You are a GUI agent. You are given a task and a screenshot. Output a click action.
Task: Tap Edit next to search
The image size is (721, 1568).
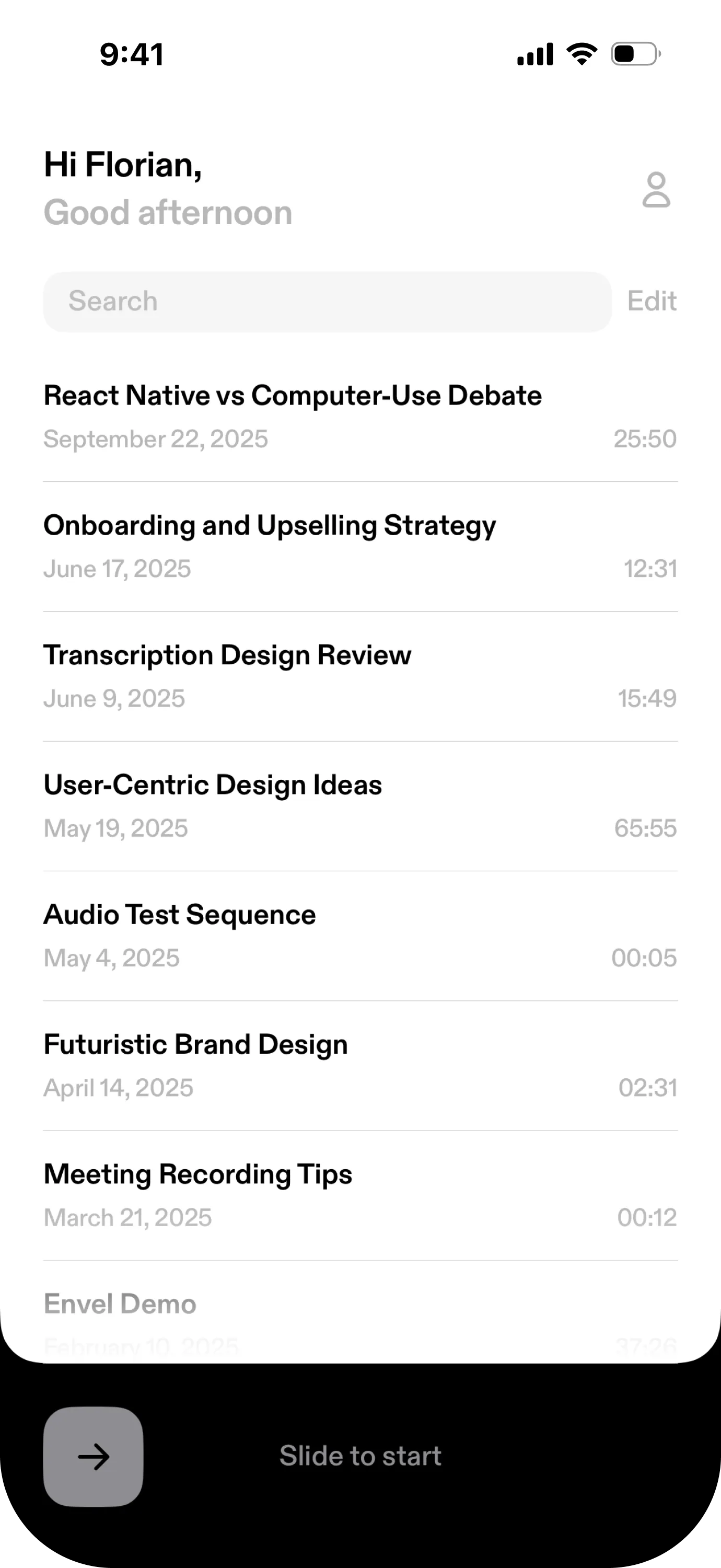[x=652, y=301]
